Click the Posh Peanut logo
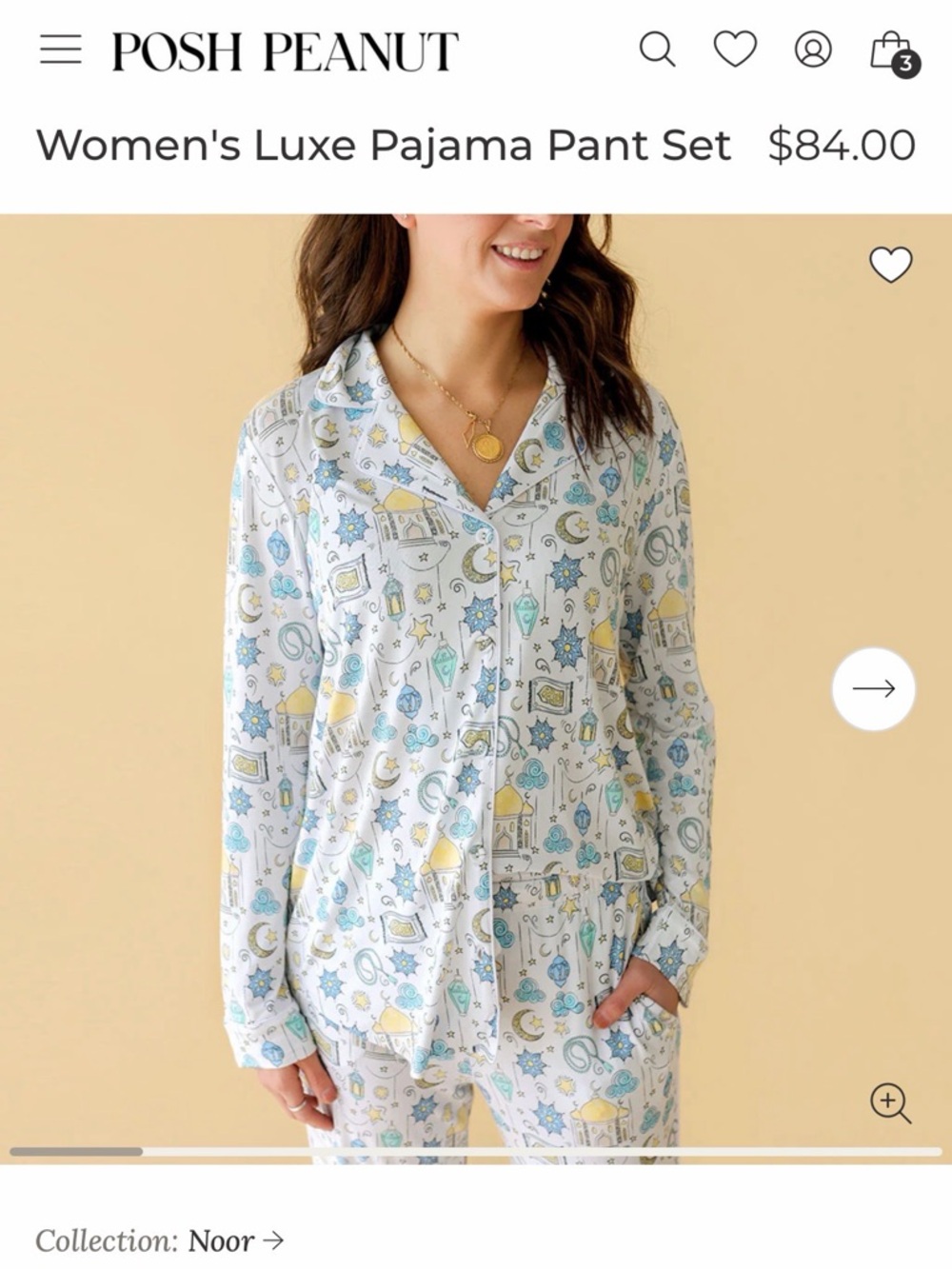The height and width of the screenshot is (1269, 952). (281, 50)
